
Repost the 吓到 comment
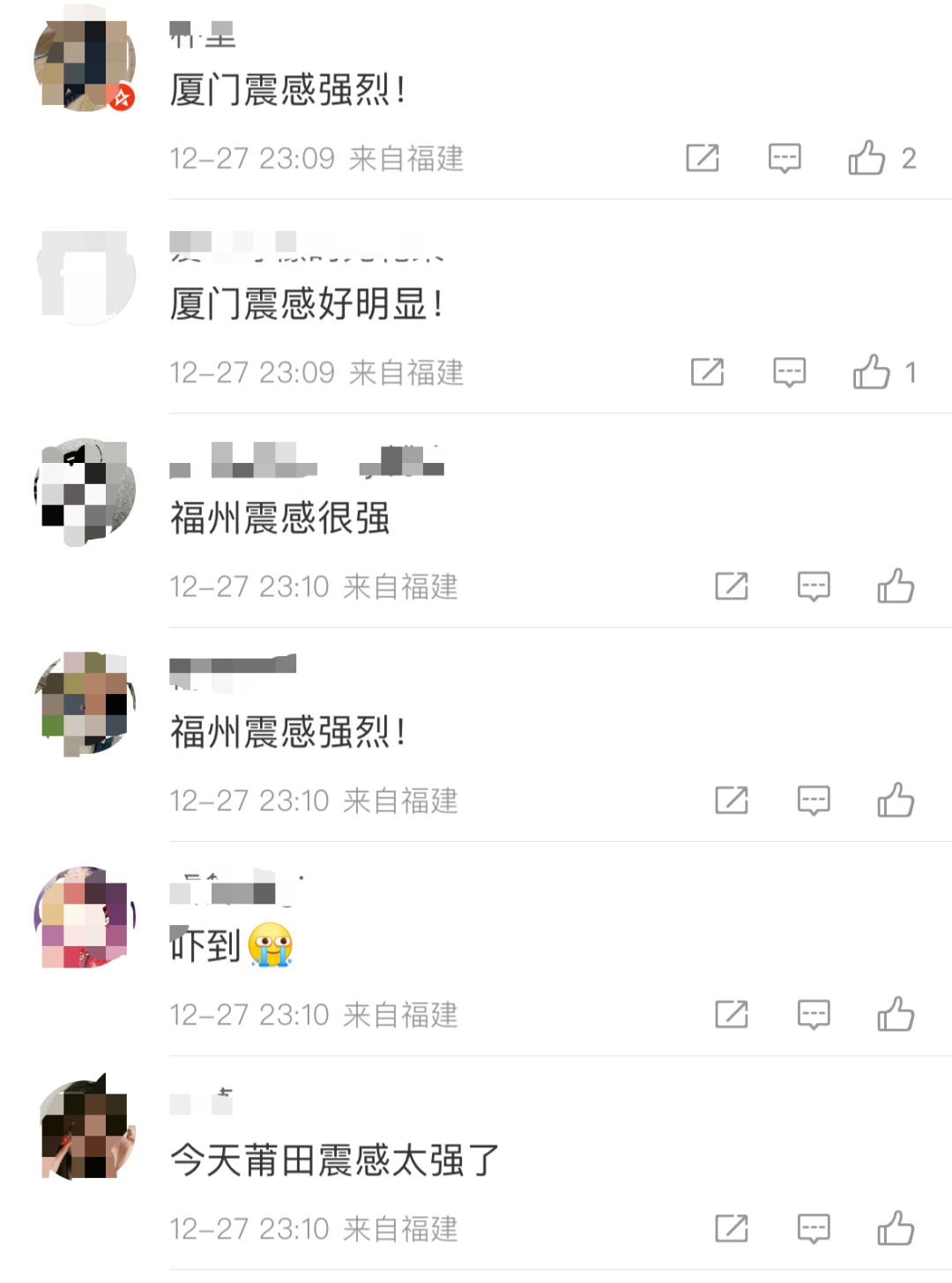(732, 1015)
